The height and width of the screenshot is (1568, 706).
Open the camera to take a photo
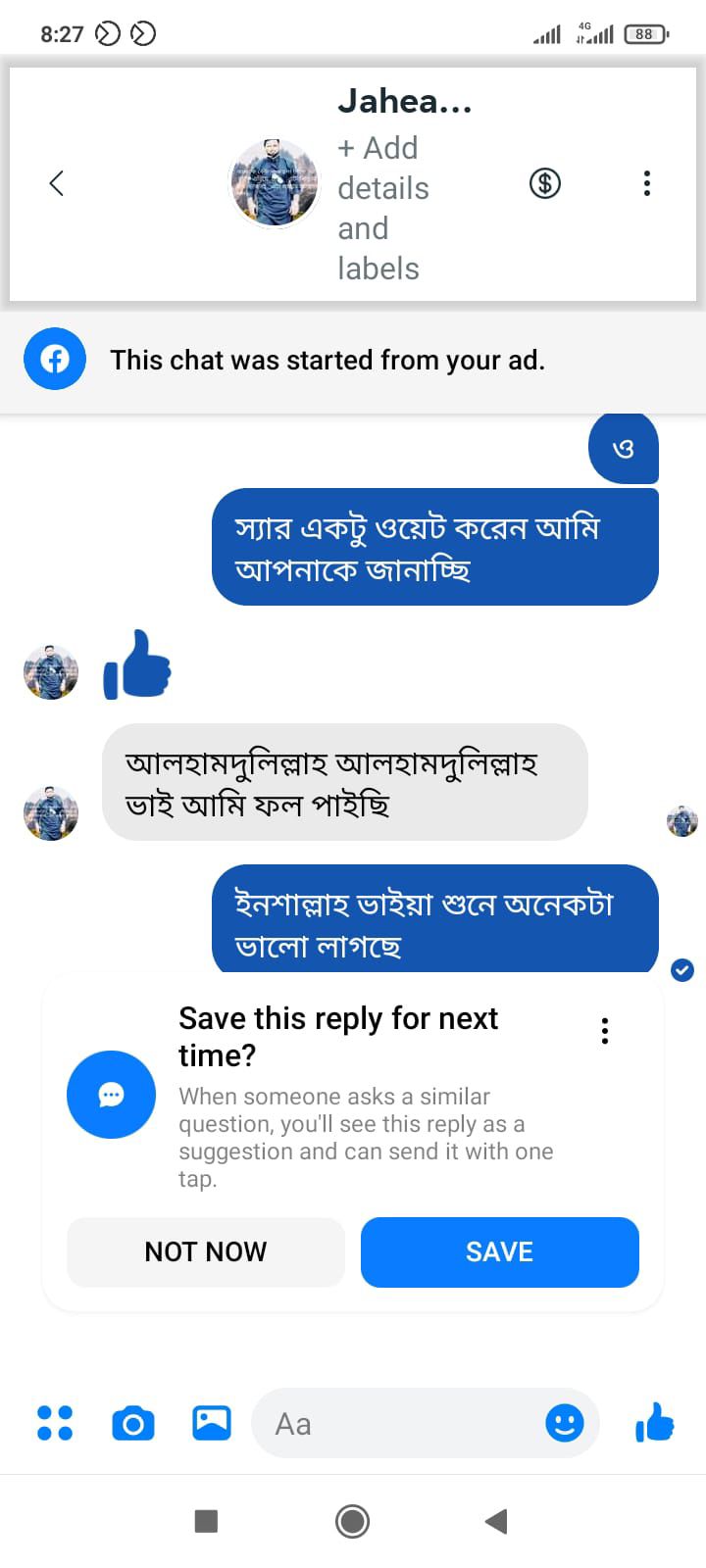click(133, 1423)
